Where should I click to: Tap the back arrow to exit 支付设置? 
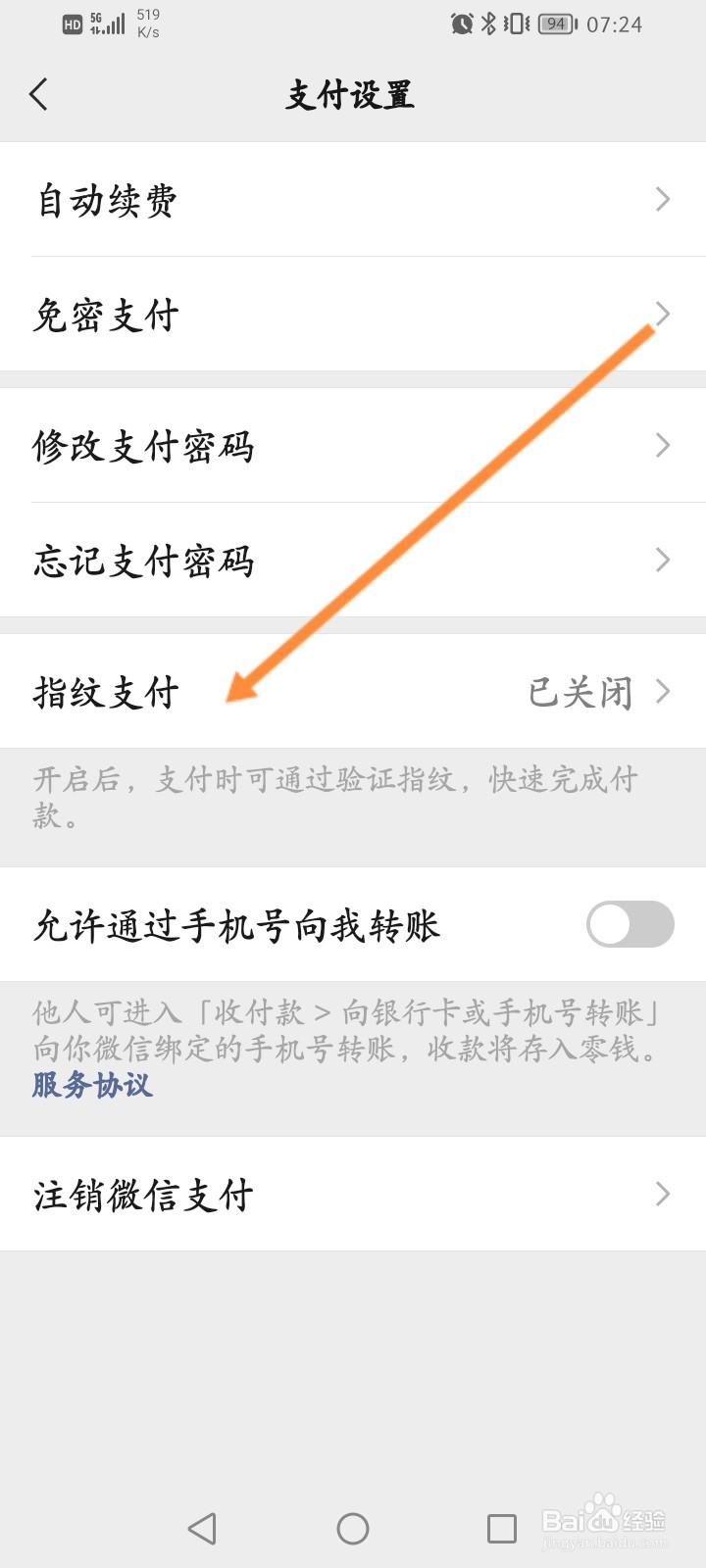click(39, 95)
